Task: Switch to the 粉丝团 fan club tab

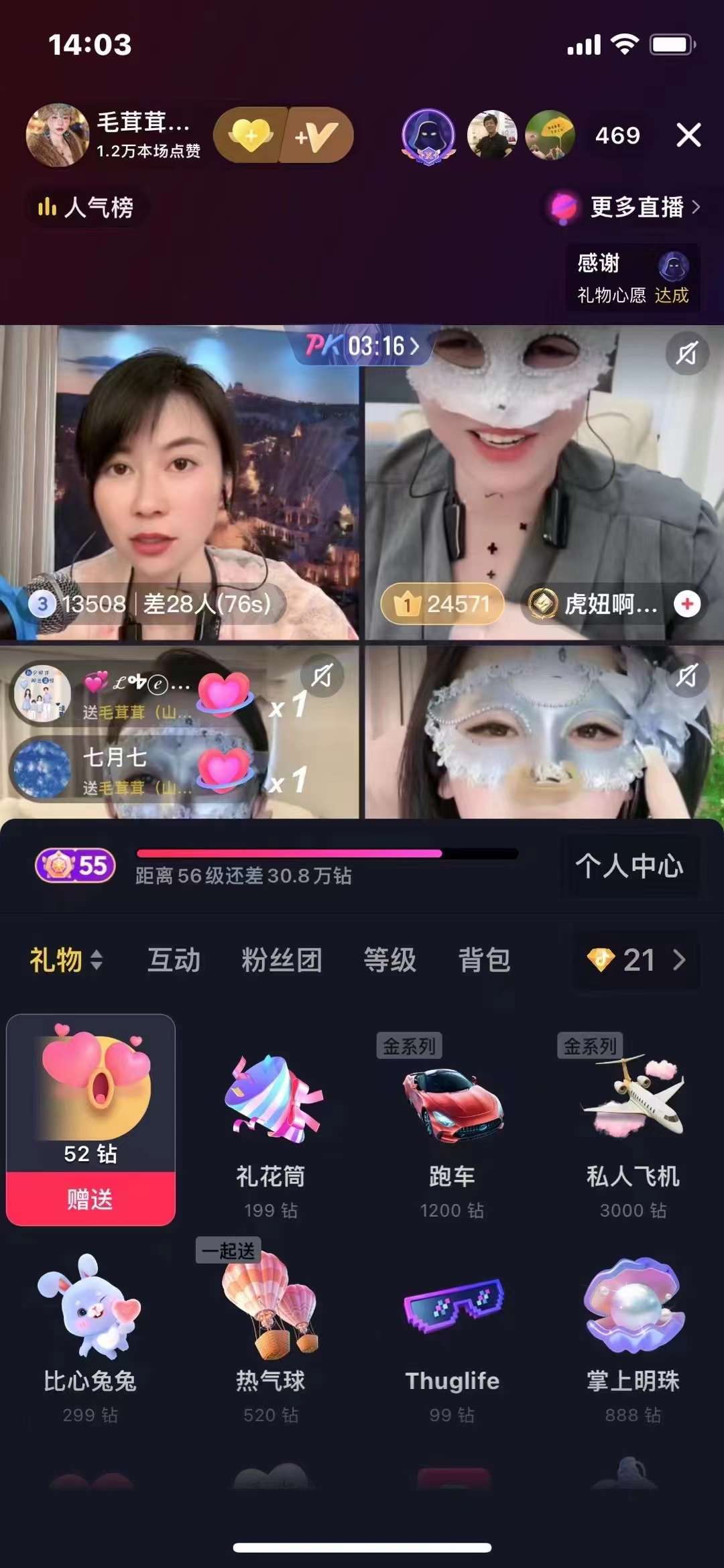Action: point(282,960)
